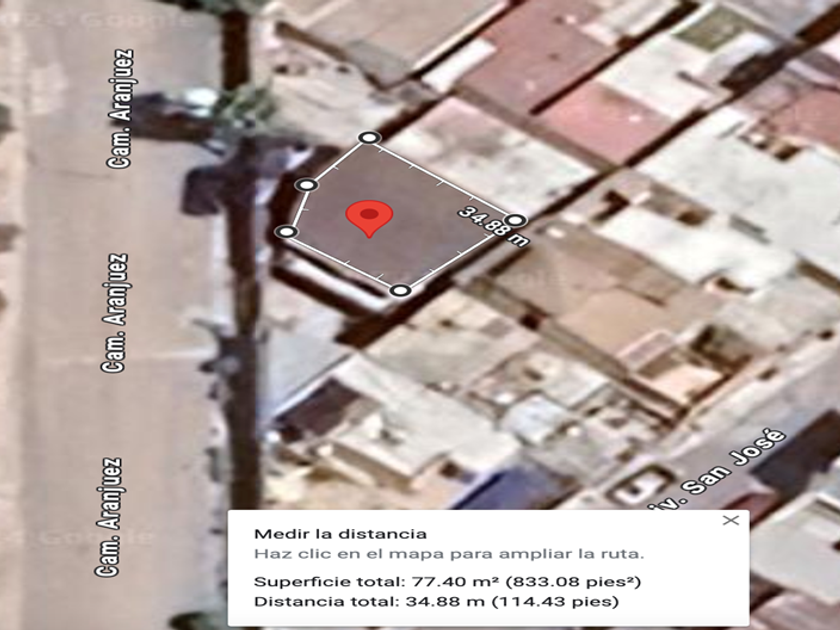Select the measurement point beside 34.88 m label
The height and width of the screenshot is (630, 840).
click(x=516, y=220)
